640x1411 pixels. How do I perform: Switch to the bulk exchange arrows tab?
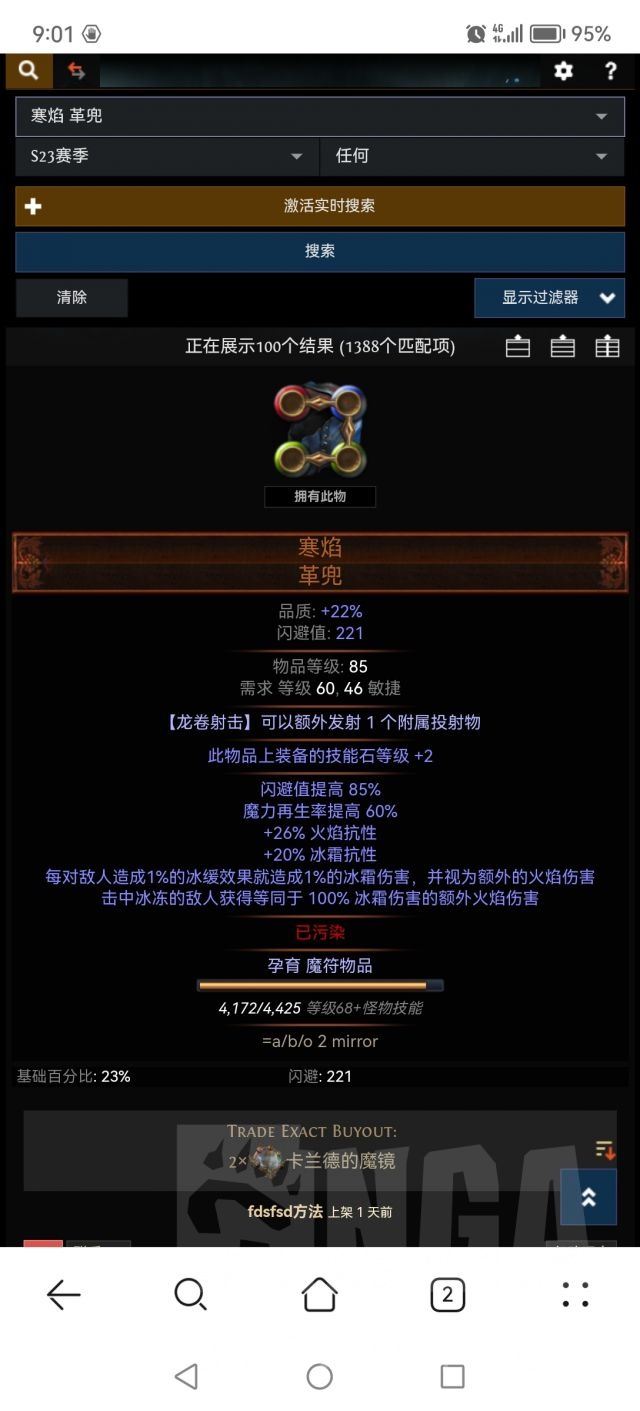pyautogui.click(x=77, y=71)
